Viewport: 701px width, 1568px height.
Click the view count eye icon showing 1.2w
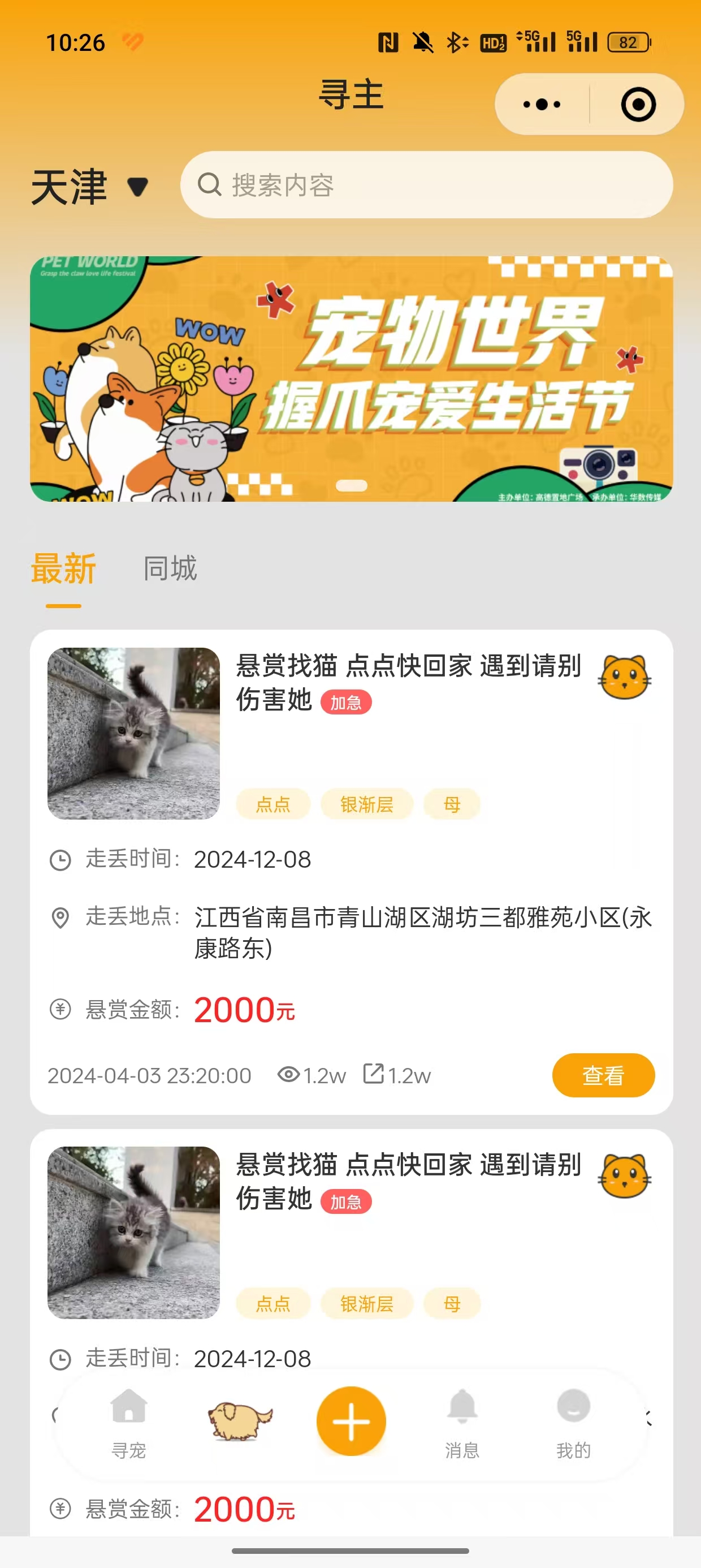click(291, 1075)
